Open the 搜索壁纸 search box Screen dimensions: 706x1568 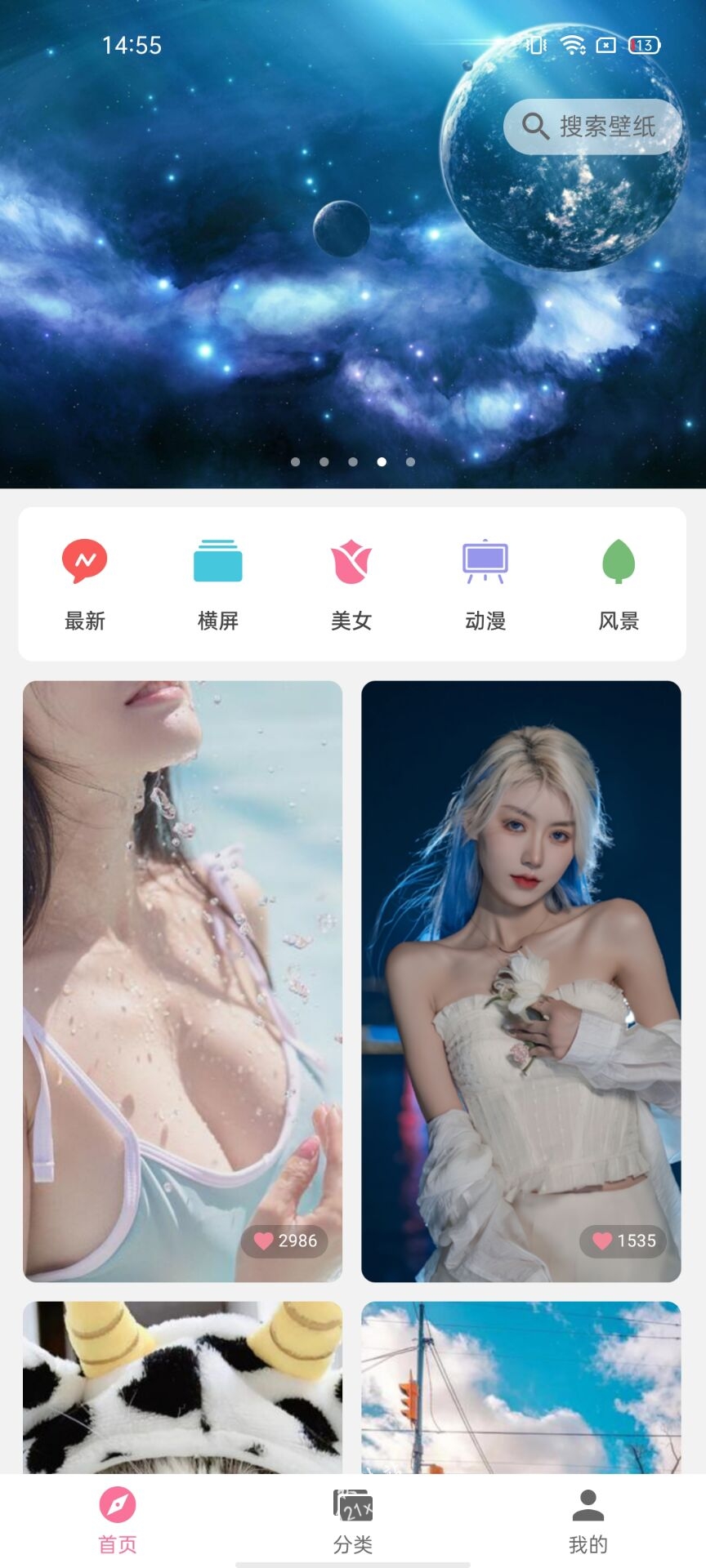click(x=593, y=127)
